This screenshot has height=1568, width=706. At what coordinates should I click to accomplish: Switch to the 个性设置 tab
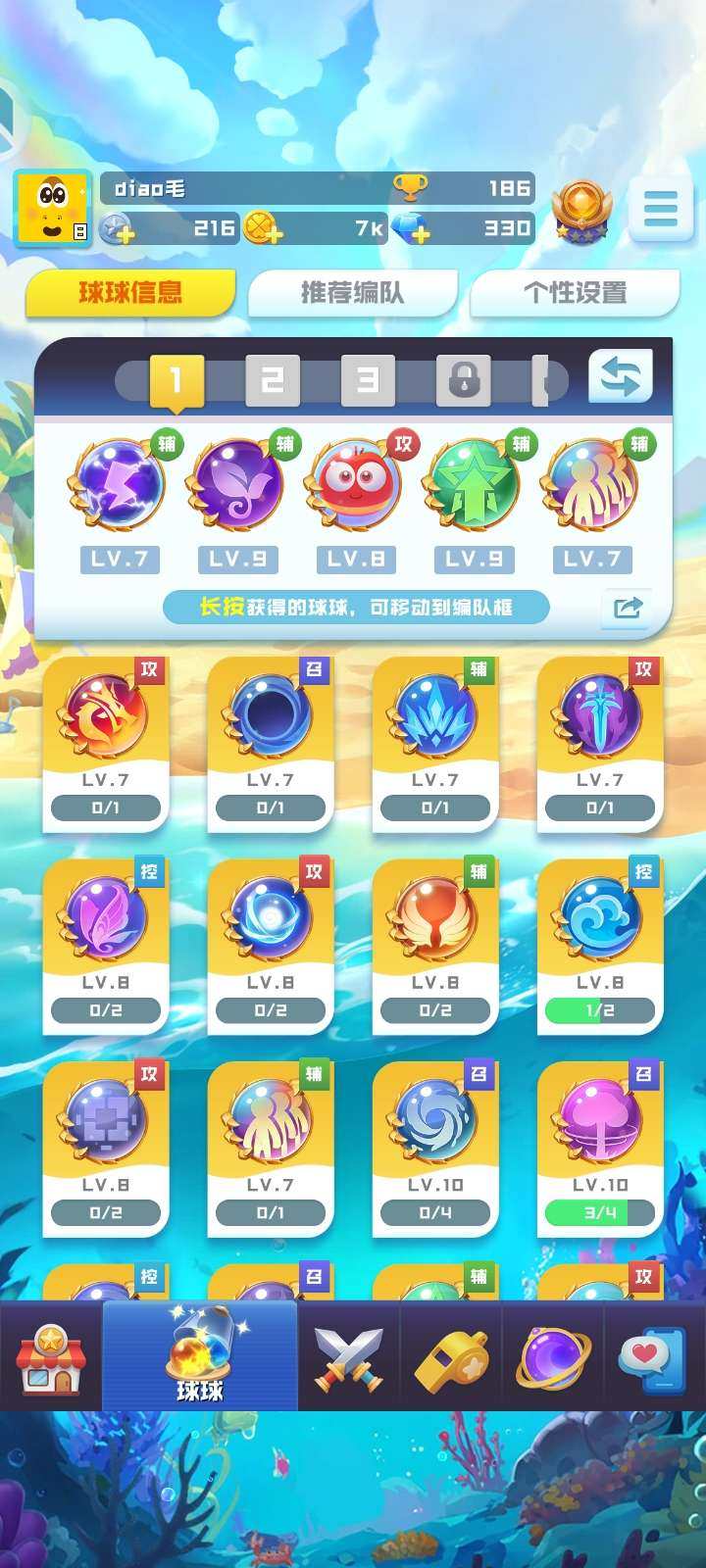(575, 293)
